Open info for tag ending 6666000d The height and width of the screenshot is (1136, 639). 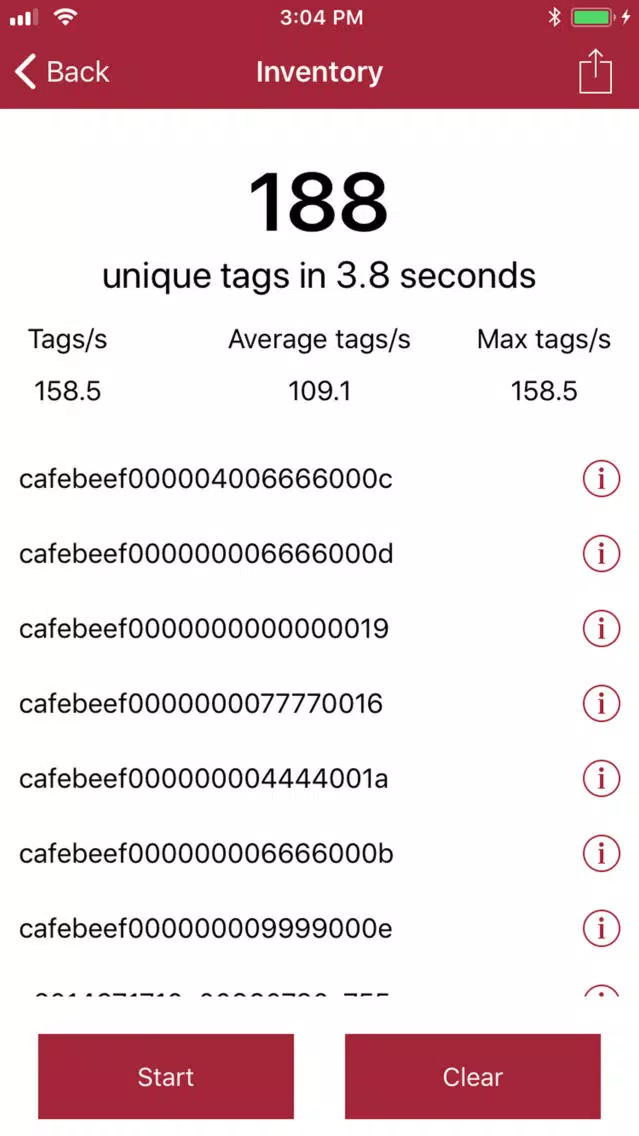pos(601,554)
